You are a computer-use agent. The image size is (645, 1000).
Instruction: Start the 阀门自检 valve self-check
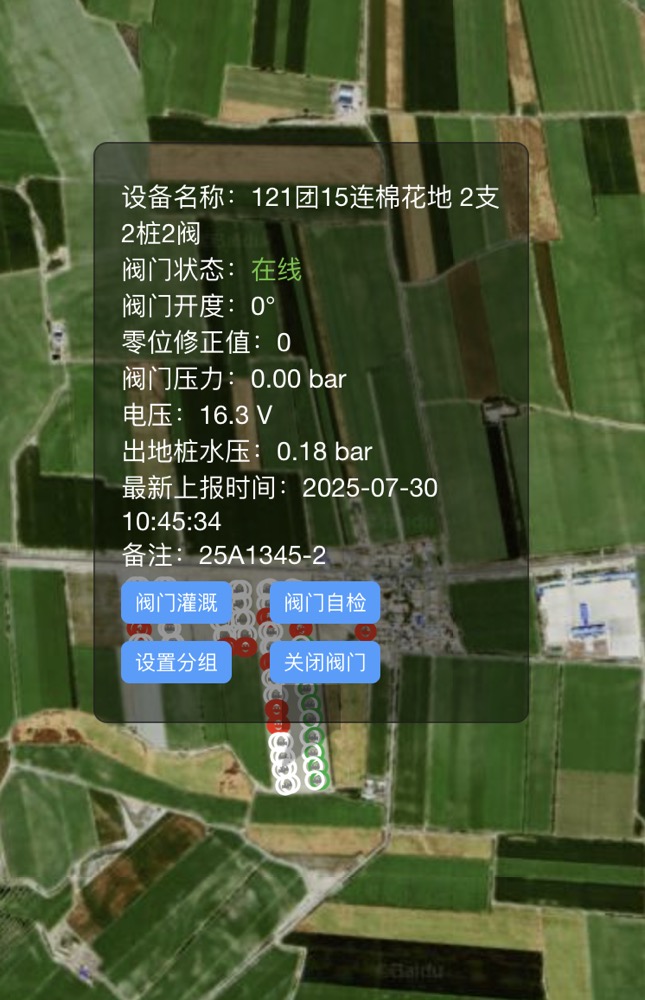(x=325, y=603)
